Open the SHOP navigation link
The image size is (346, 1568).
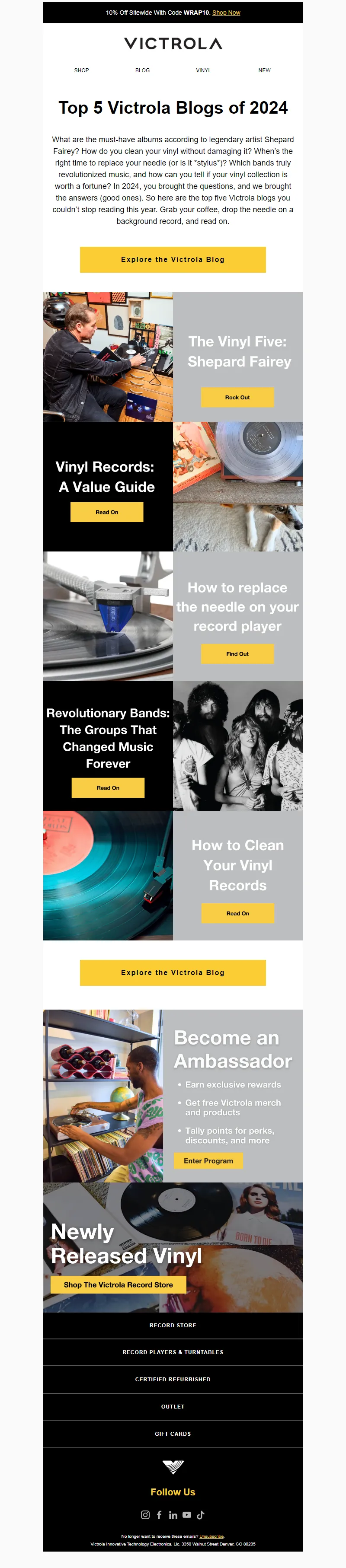82,70
